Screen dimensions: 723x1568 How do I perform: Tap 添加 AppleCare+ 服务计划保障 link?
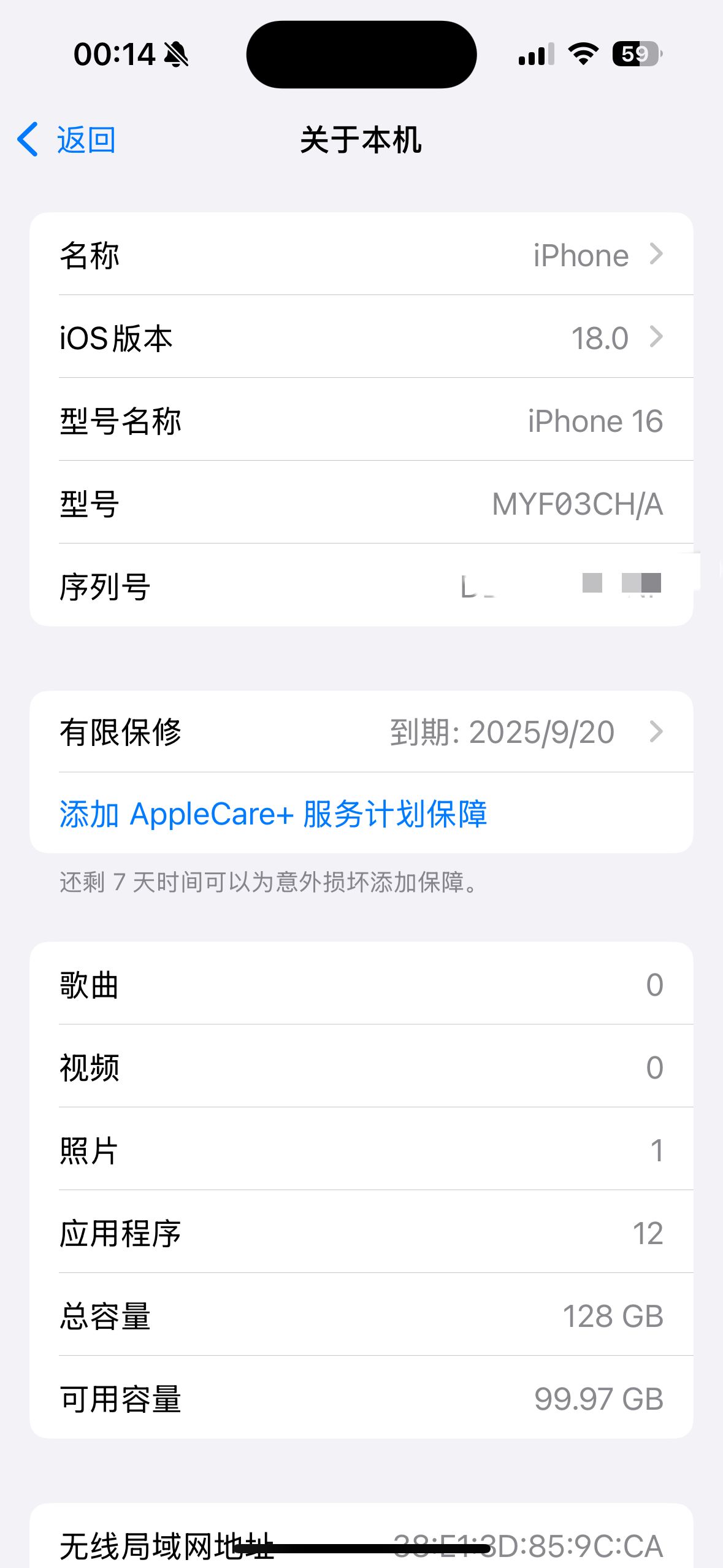click(274, 814)
